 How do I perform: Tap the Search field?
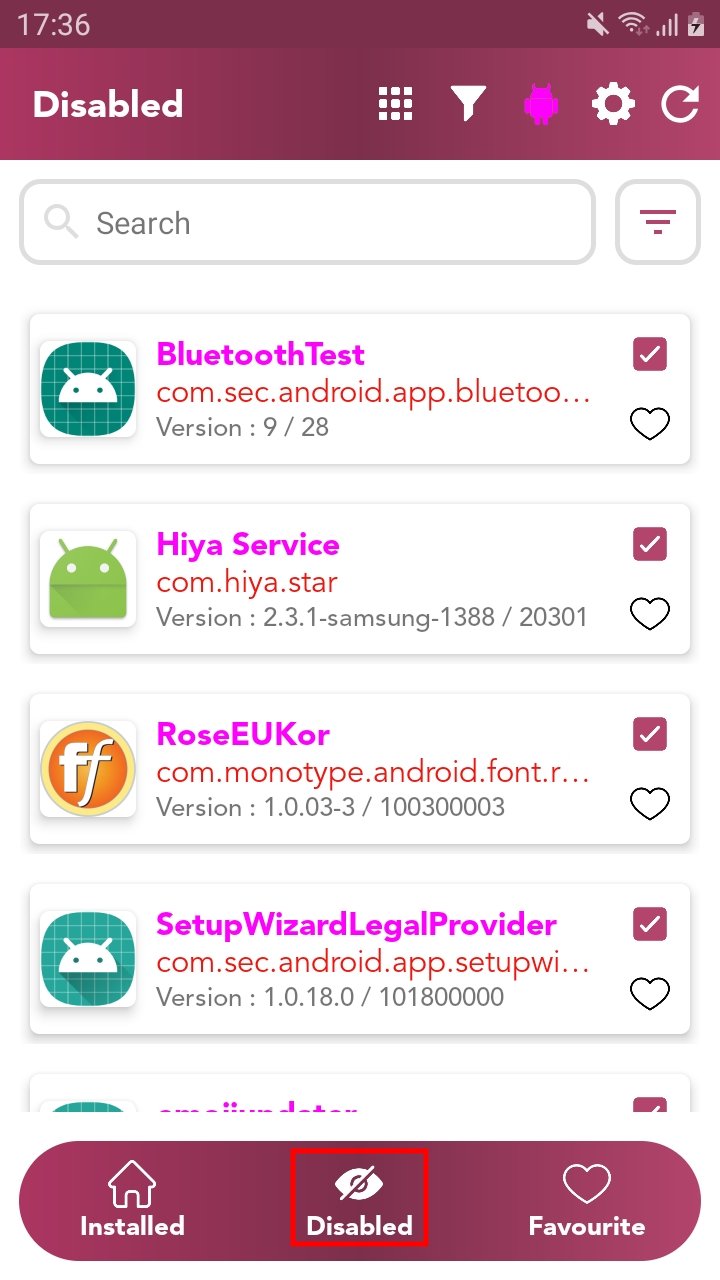pos(307,223)
